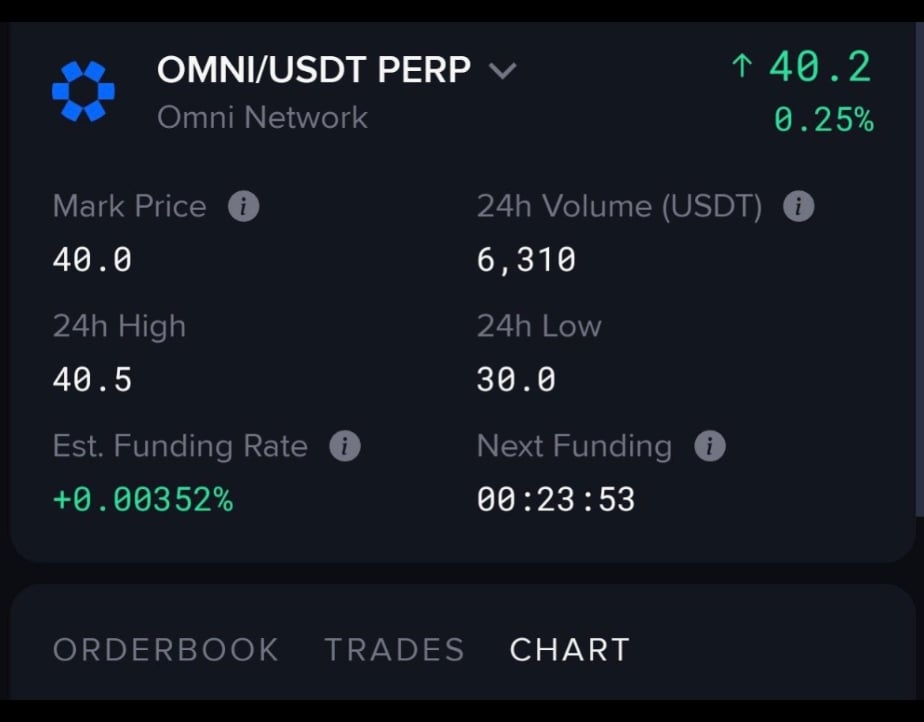
Task: Tap the Est. Funding Rate info icon
Action: 345,446
